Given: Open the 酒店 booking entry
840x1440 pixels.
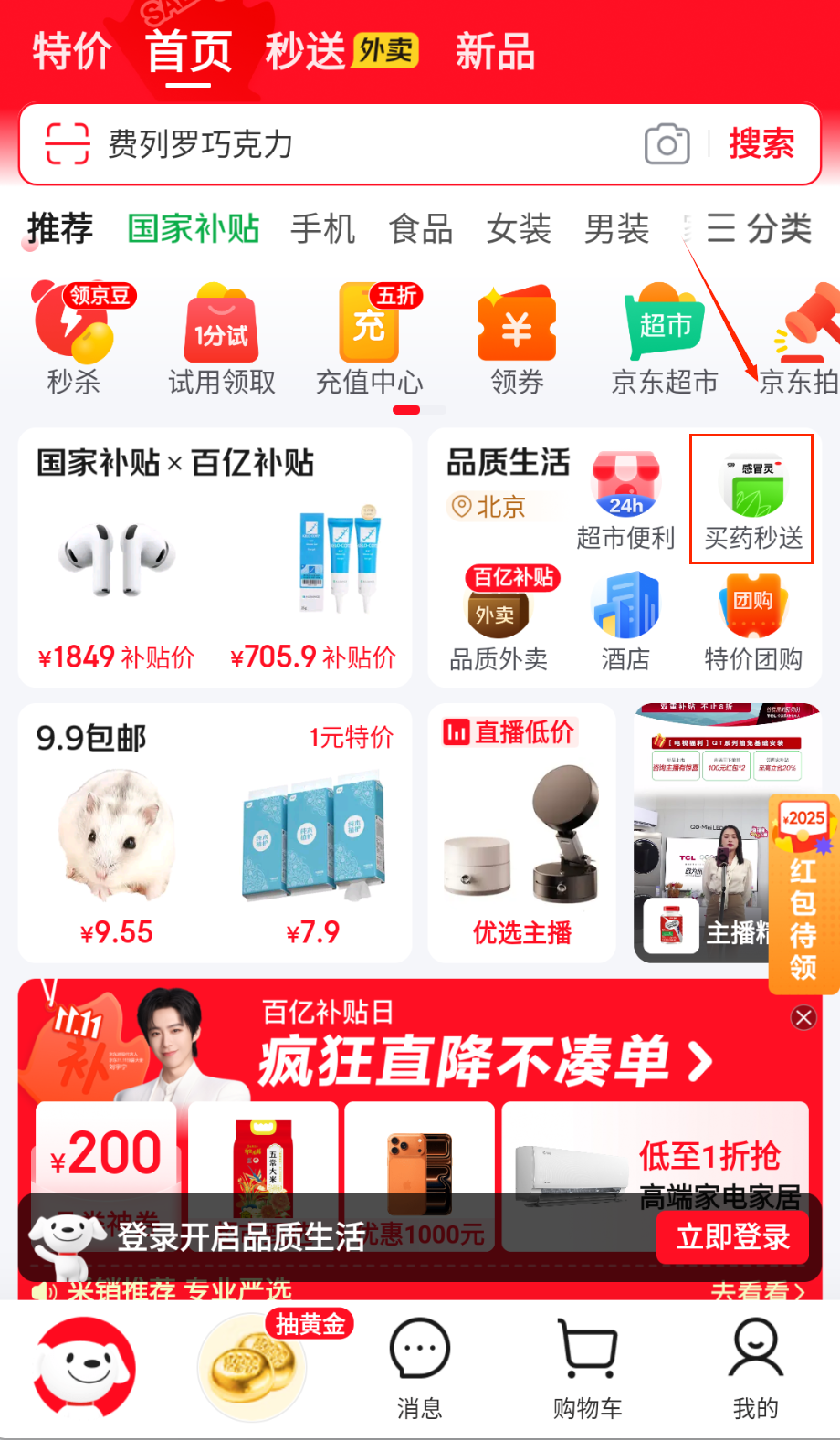Looking at the screenshot, I should tap(625, 621).
